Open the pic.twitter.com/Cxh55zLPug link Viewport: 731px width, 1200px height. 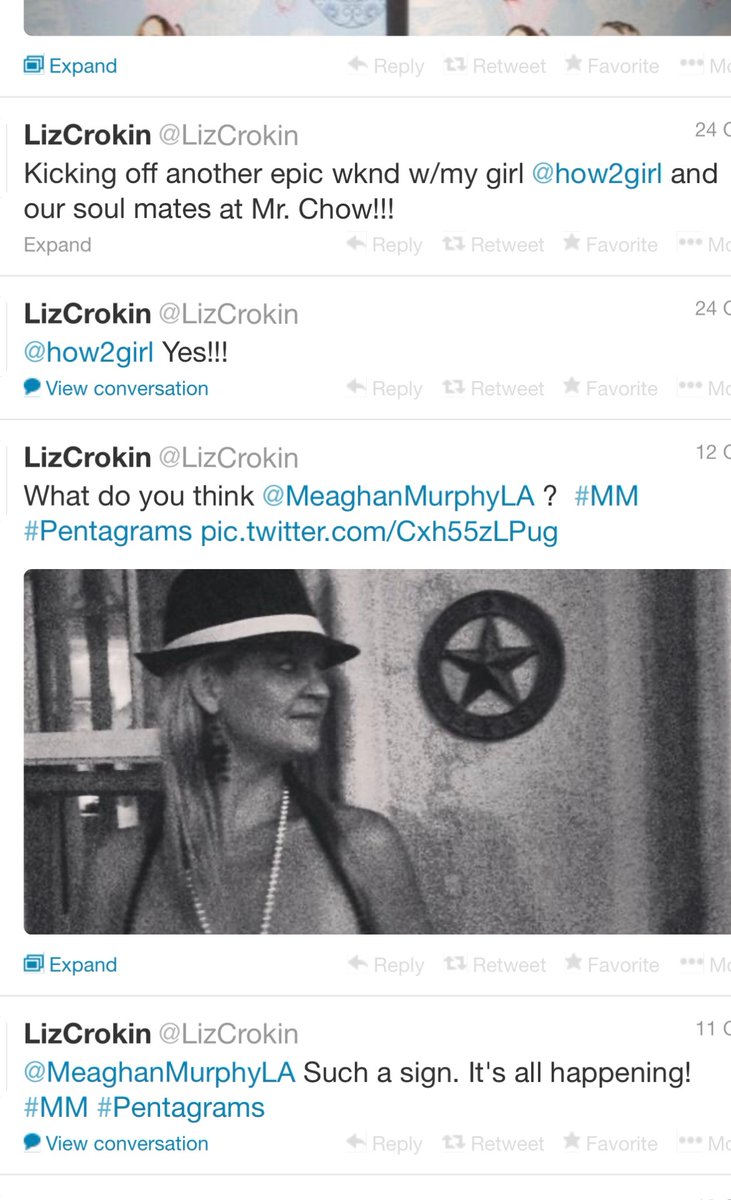tap(379, 531)
